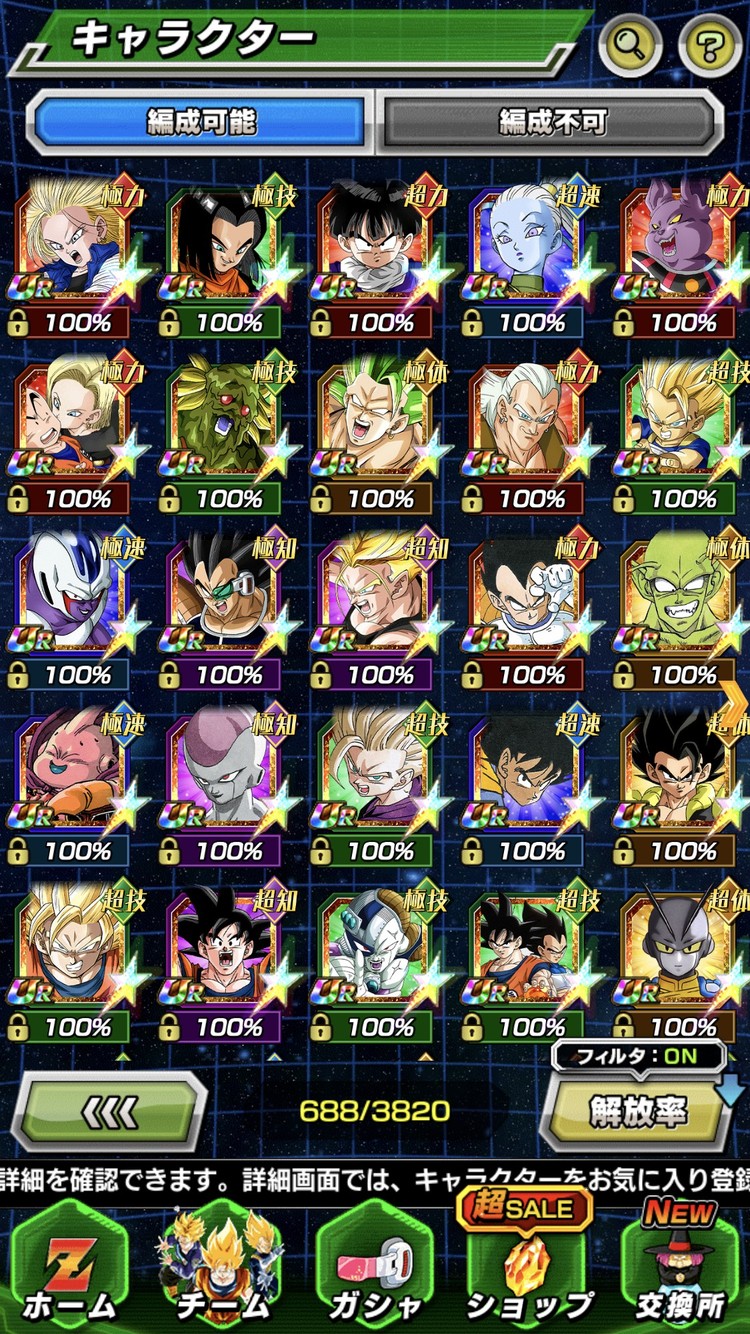This screenshot has width=750, height=1334.
Task: Open the magnifying glass search icon
Action: (x=632, y=45)
